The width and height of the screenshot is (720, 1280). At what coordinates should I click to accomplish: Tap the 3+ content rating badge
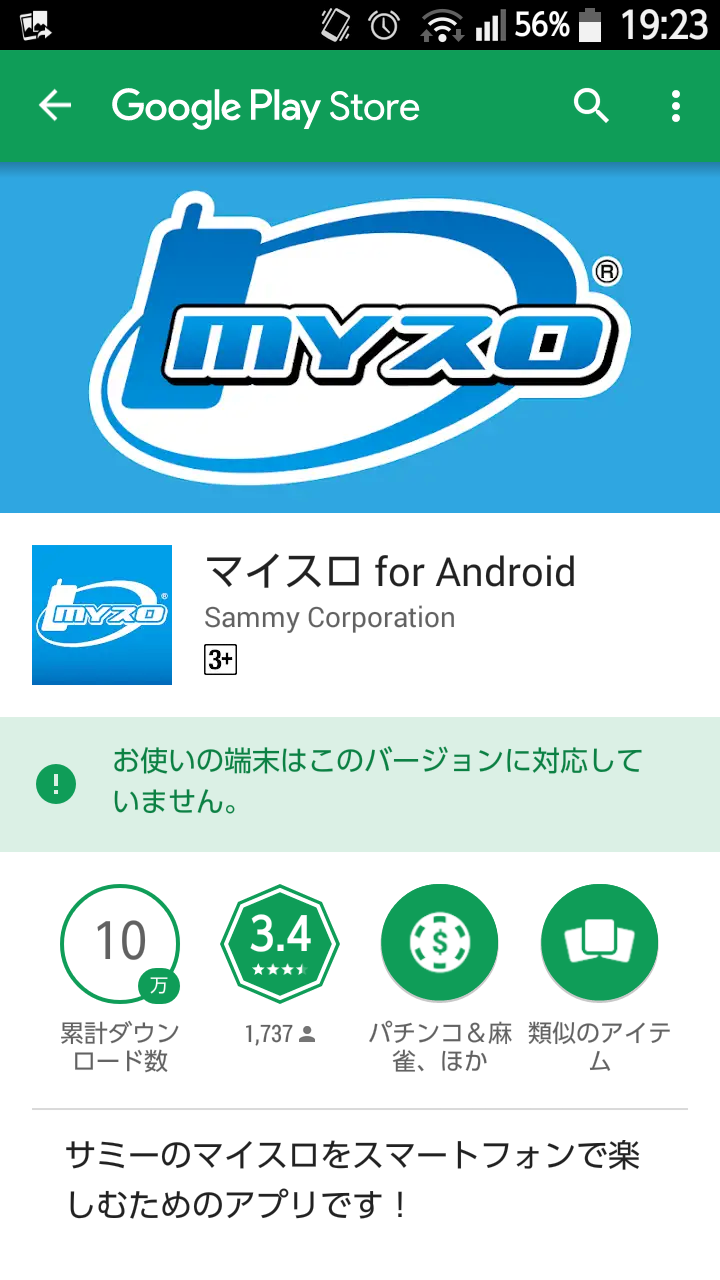(220, 660)
